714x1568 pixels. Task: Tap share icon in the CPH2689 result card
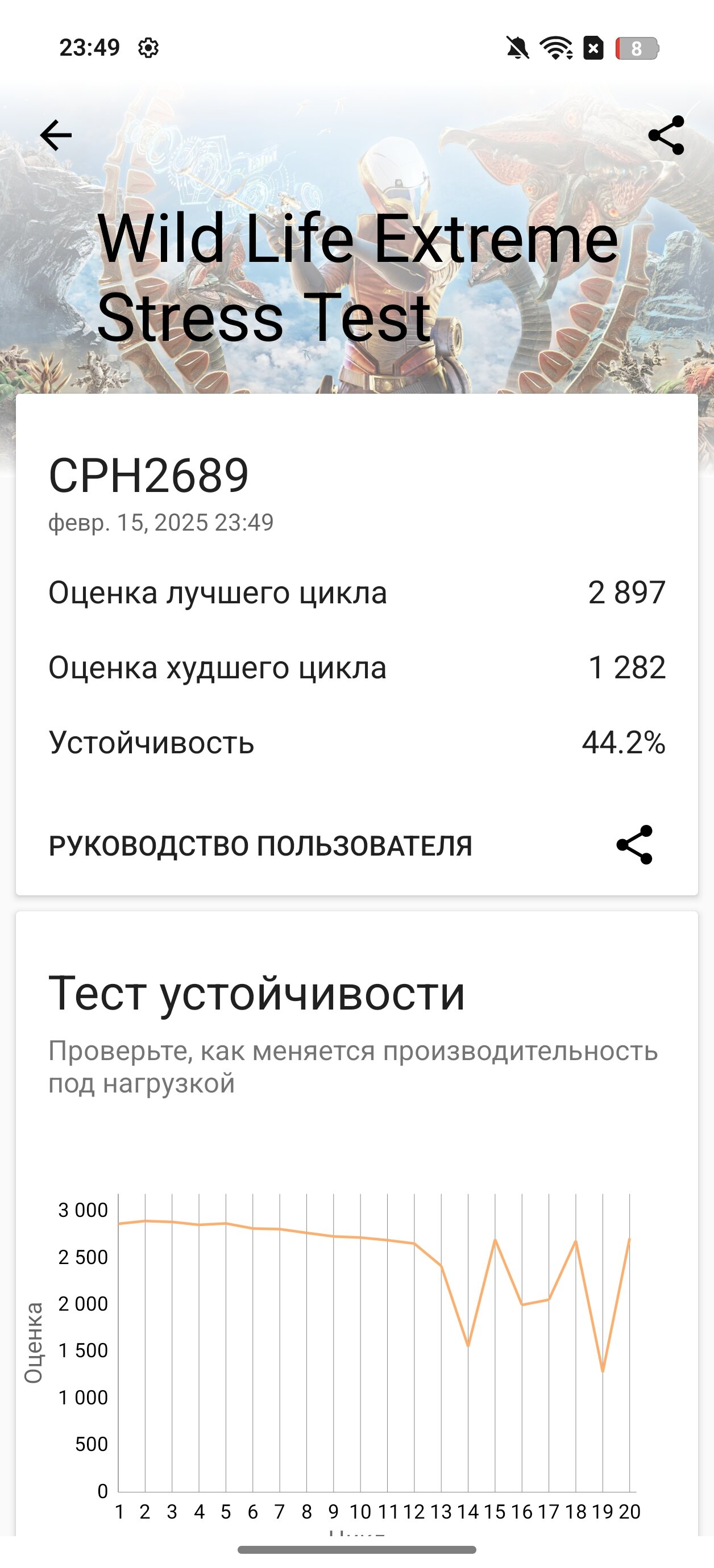(634, 845)
